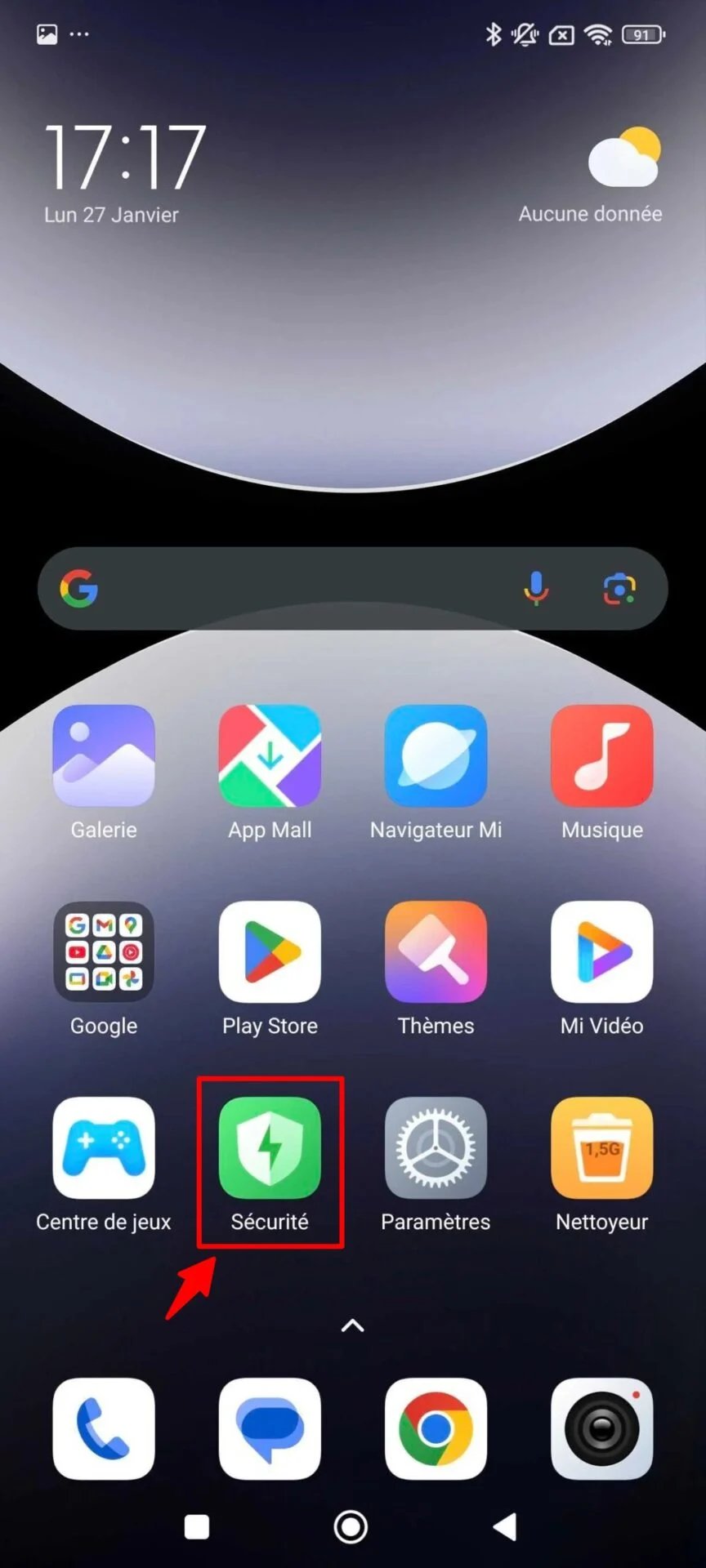Open the Sécurité app
Image resolution: width=706 pixels, height=1568 pixels.
(x=270, y=1147)
